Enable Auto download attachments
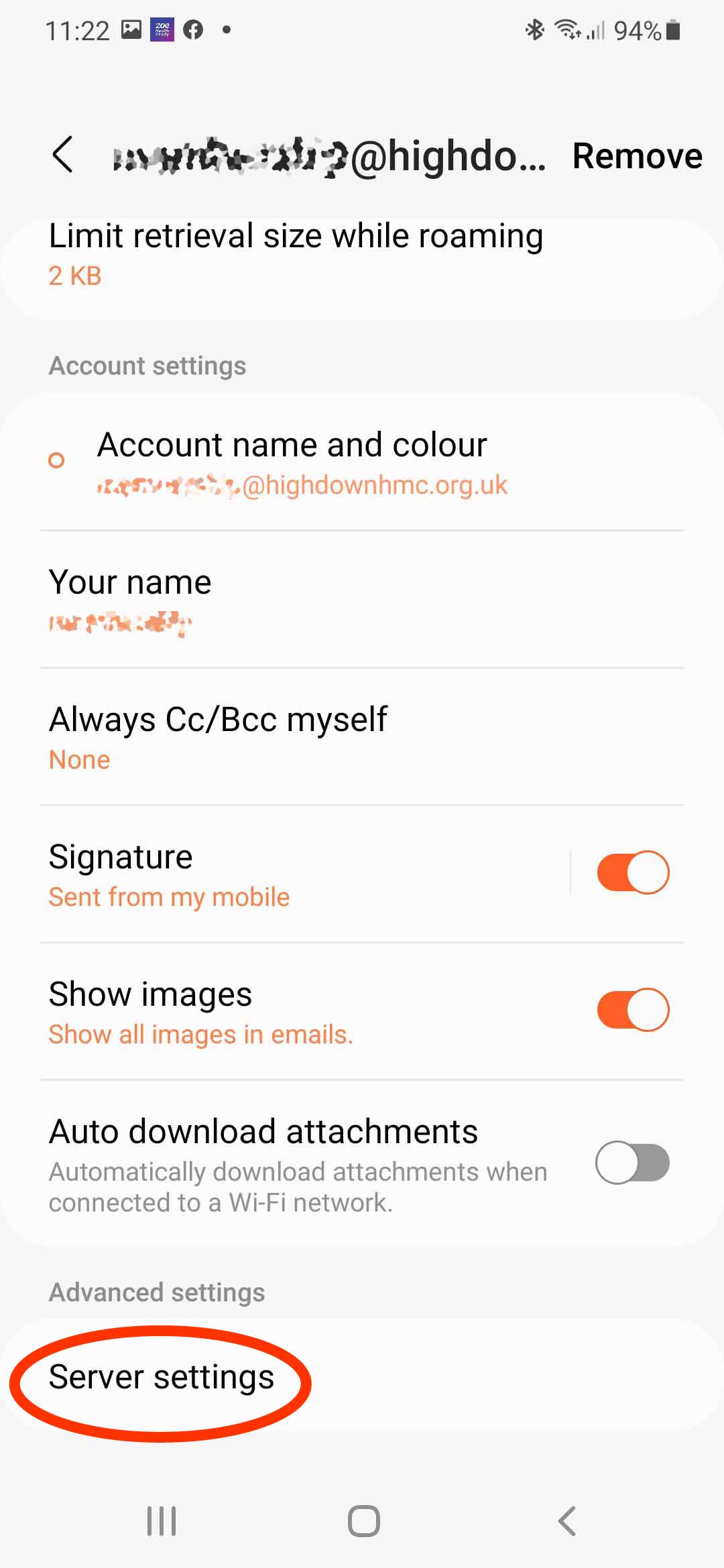Image resolution: width=724 pixels, height=1568 pixels. pyautogui.click(x=633, y=1162)
